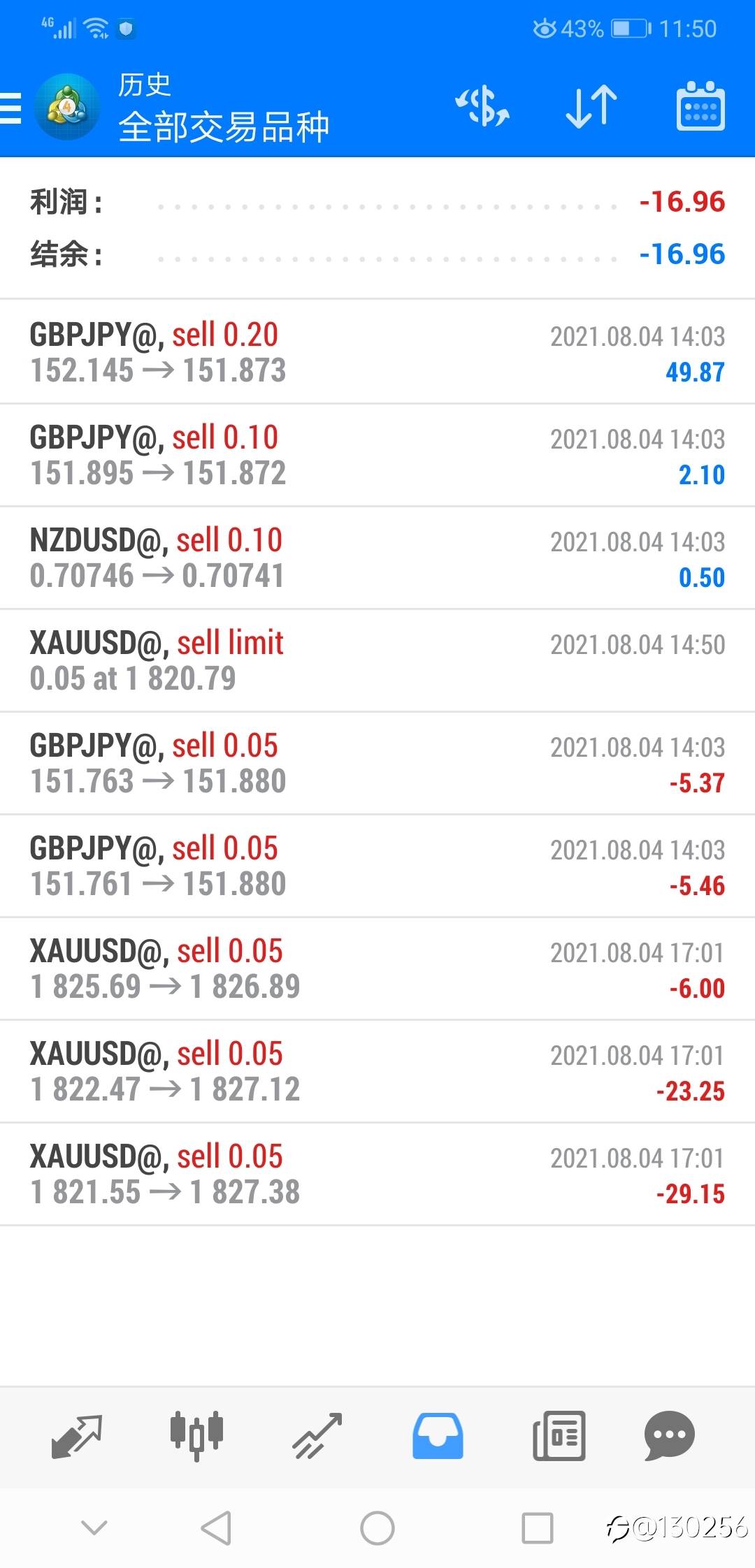View the NZDUSD sell 0.10 trade
Image resolution: width=755 pixels, height=1568 pixels.
tap(377, 558)
